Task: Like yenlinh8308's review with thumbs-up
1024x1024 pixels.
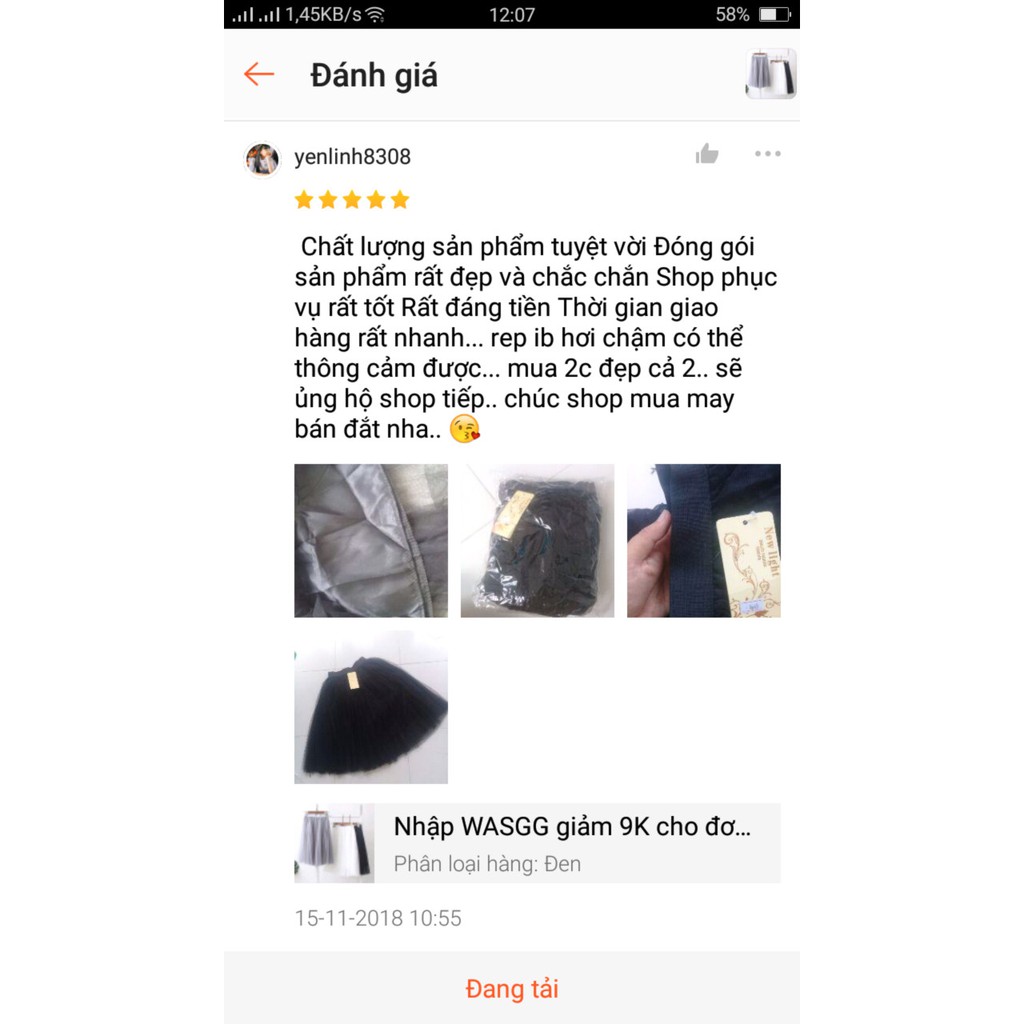Action: click(x=707, y=154)
